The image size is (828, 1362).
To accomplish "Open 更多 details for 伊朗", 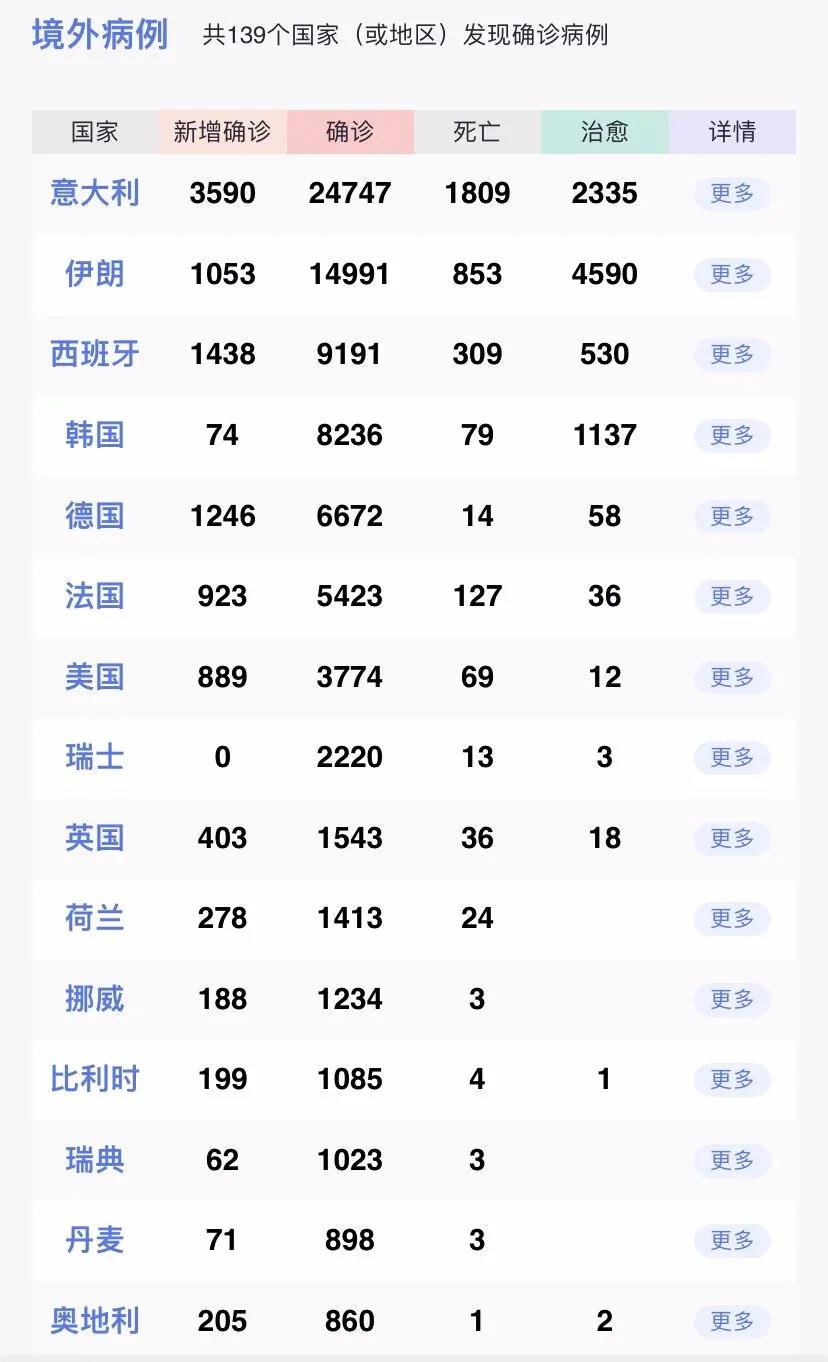I will (x=732, y=274).
